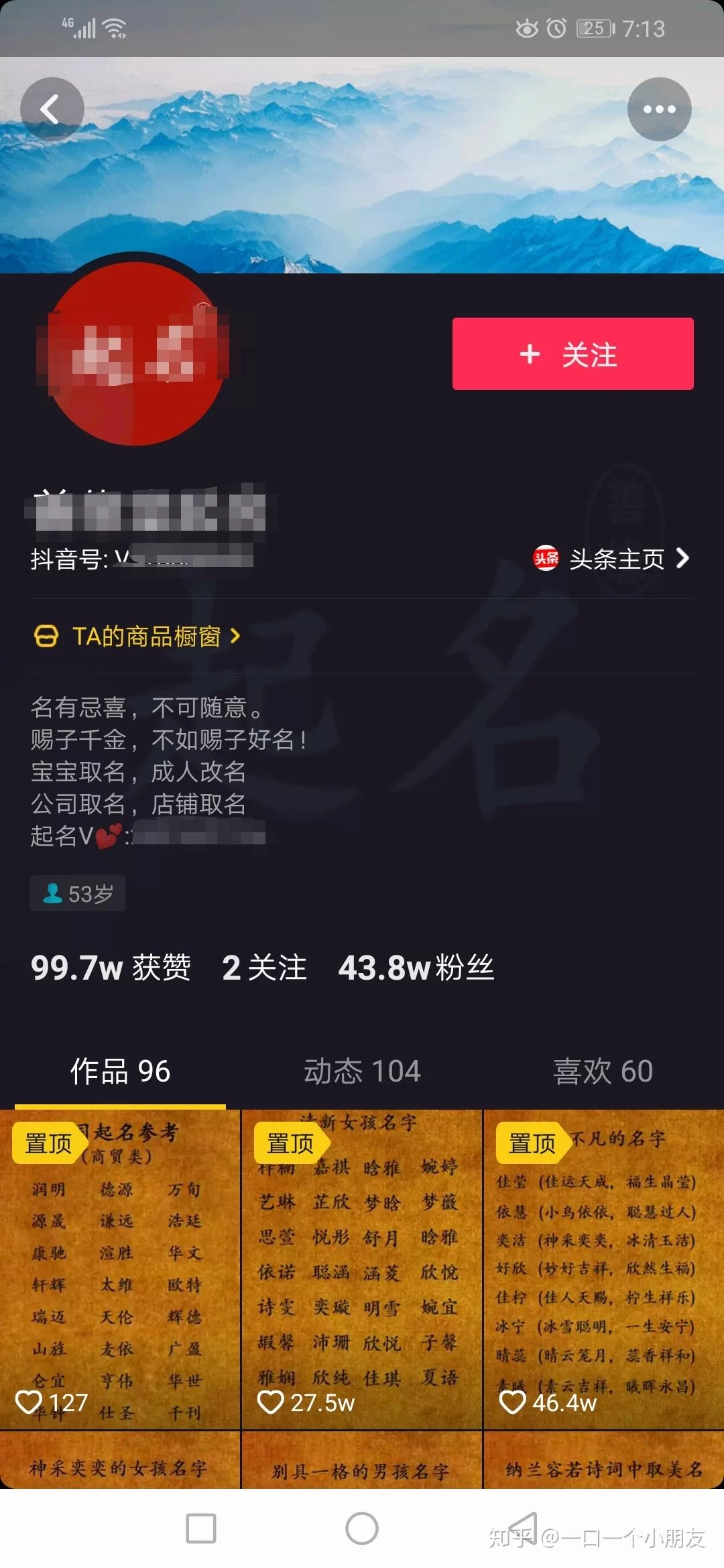This screenshot has height=1568, width=724.
Task: Open recent apps with the square button
Action: tap(201, 1528)
